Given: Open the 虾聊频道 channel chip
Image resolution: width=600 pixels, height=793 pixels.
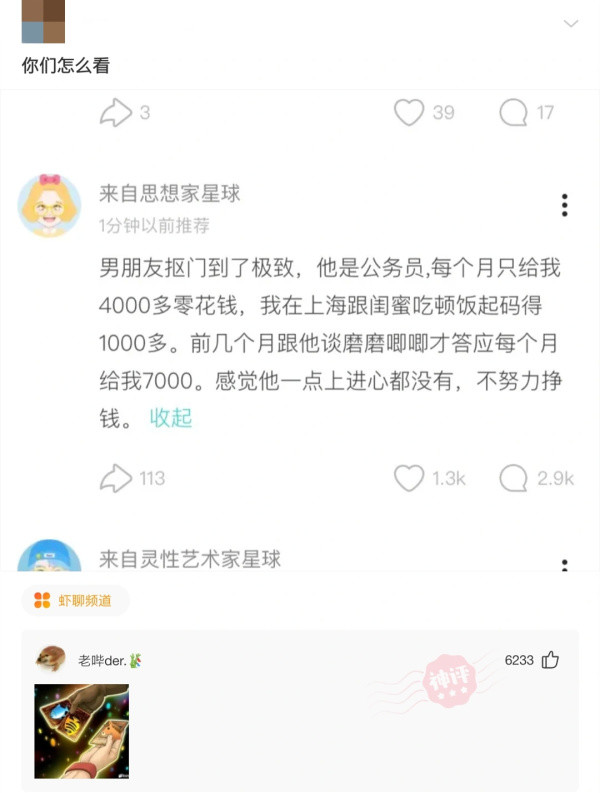Looking at the screenshot, I should (75, 600).
